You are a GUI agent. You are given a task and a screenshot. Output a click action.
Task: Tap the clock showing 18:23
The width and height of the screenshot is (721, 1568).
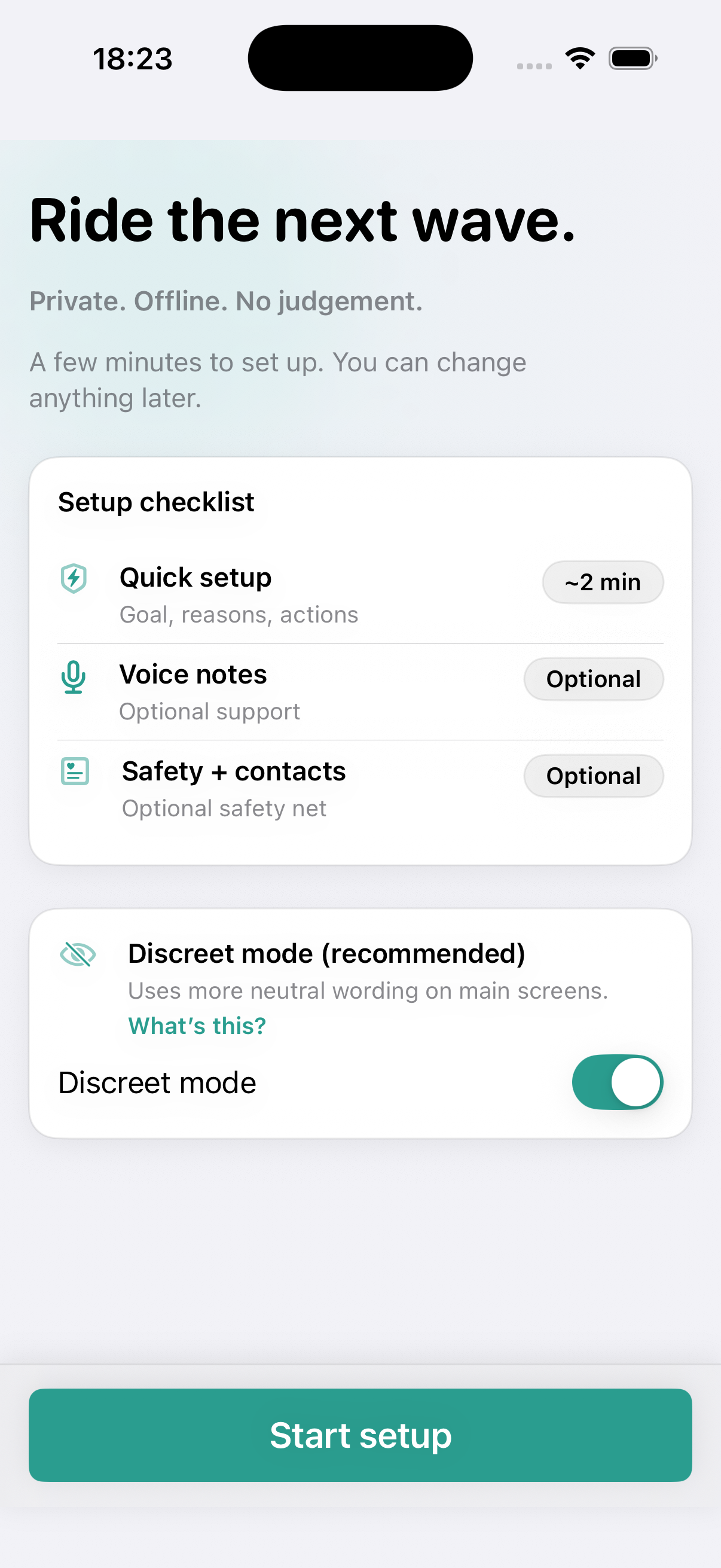pyautogui.click(x=133, y=59)
